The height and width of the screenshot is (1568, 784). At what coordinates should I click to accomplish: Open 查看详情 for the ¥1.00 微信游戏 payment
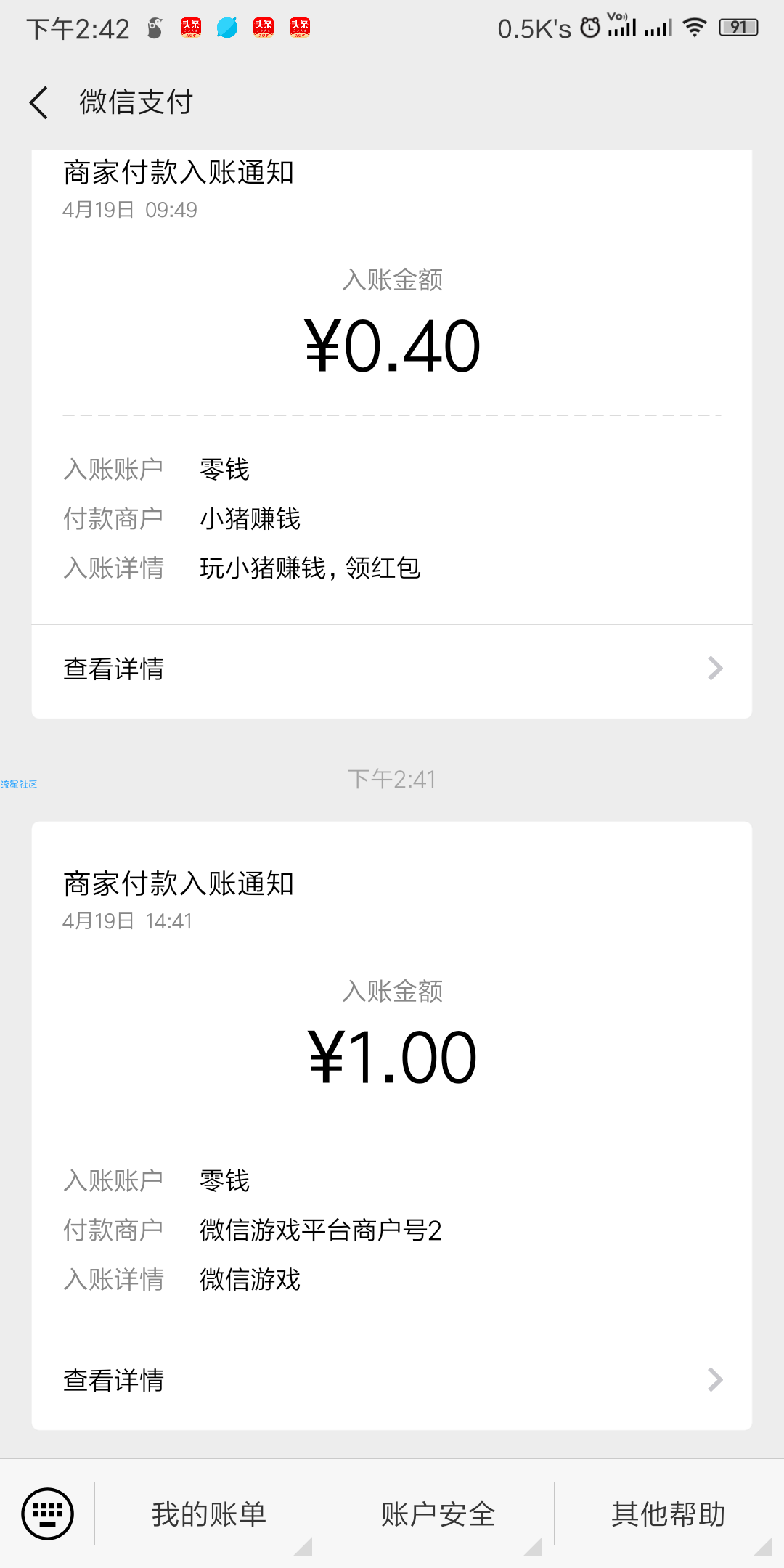point(392,1381)
